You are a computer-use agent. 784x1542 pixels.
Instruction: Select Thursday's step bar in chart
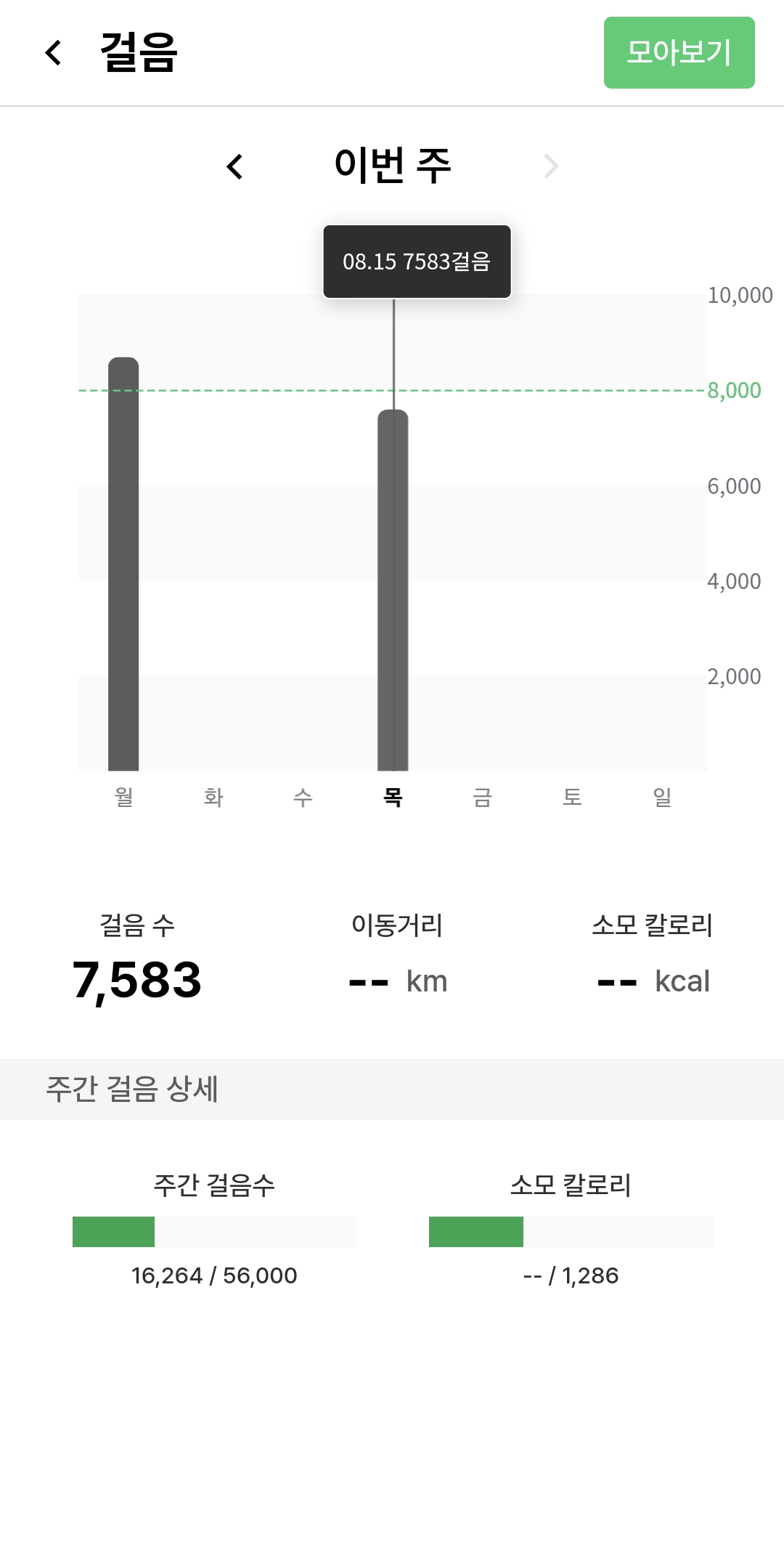[x=393, y=590]
